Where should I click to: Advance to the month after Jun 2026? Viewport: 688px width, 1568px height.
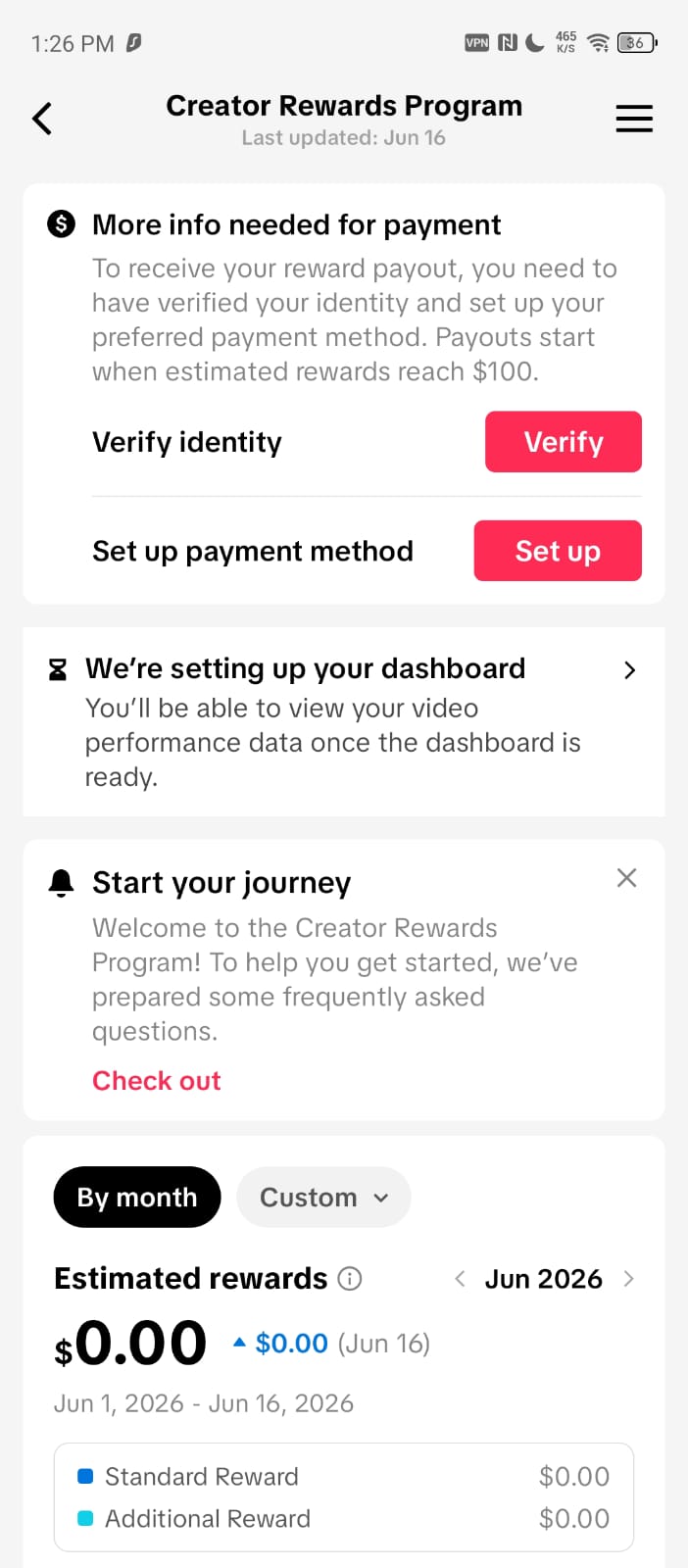[629, 1279]
